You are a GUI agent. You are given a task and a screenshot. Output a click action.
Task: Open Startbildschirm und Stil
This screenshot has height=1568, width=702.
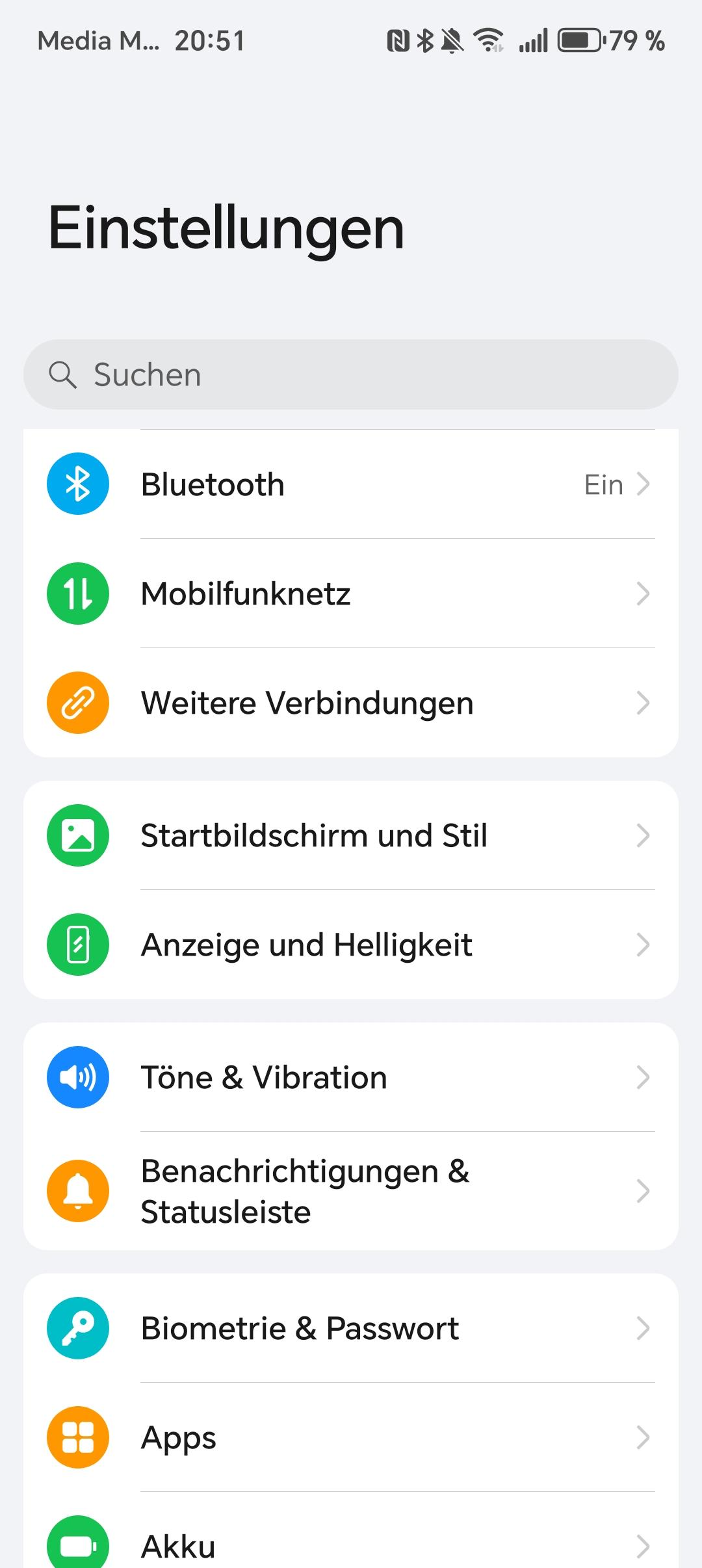(351, 835)
